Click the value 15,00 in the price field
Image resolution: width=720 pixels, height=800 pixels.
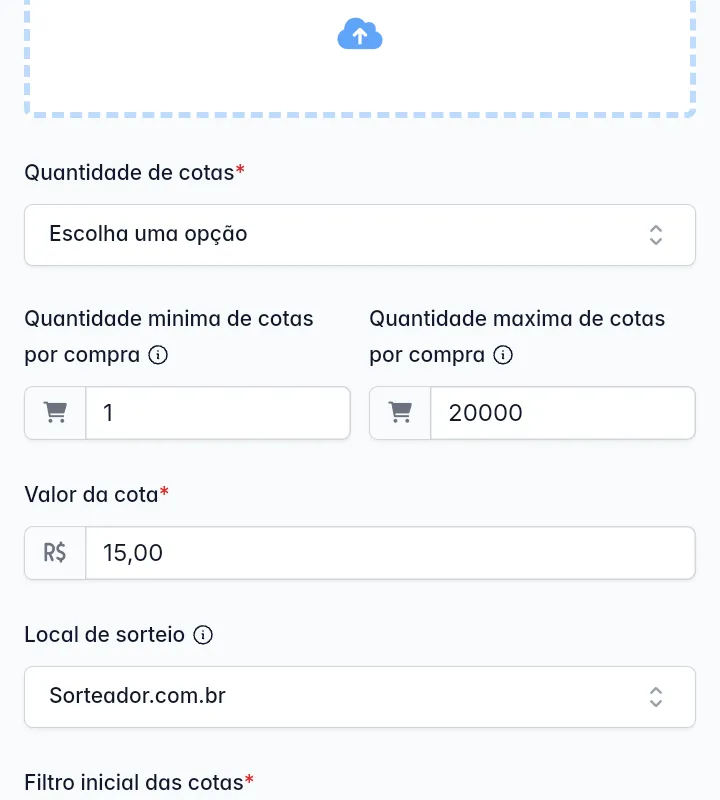(x=133, y=552)
